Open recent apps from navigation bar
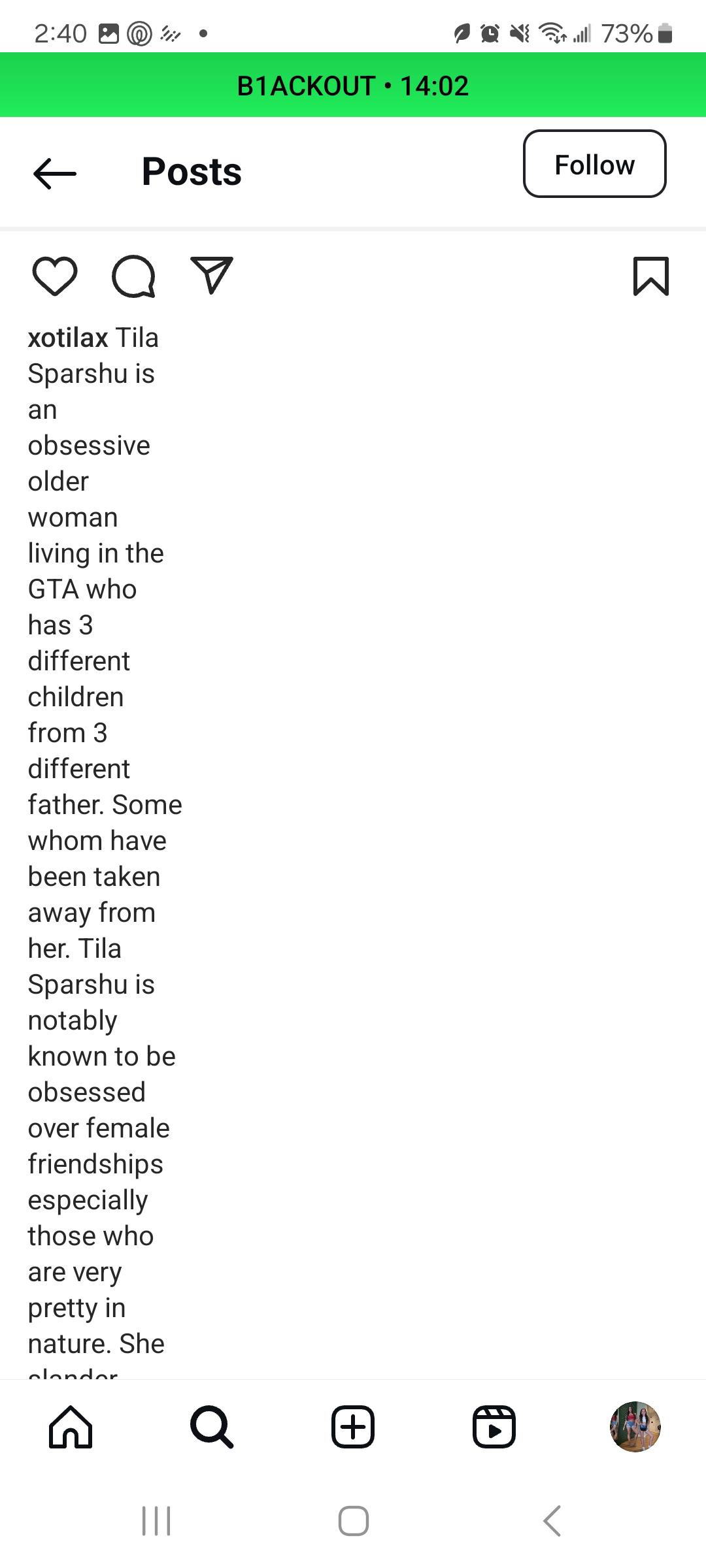This screenshot has height=1568, width=706. coord(156,1521)
